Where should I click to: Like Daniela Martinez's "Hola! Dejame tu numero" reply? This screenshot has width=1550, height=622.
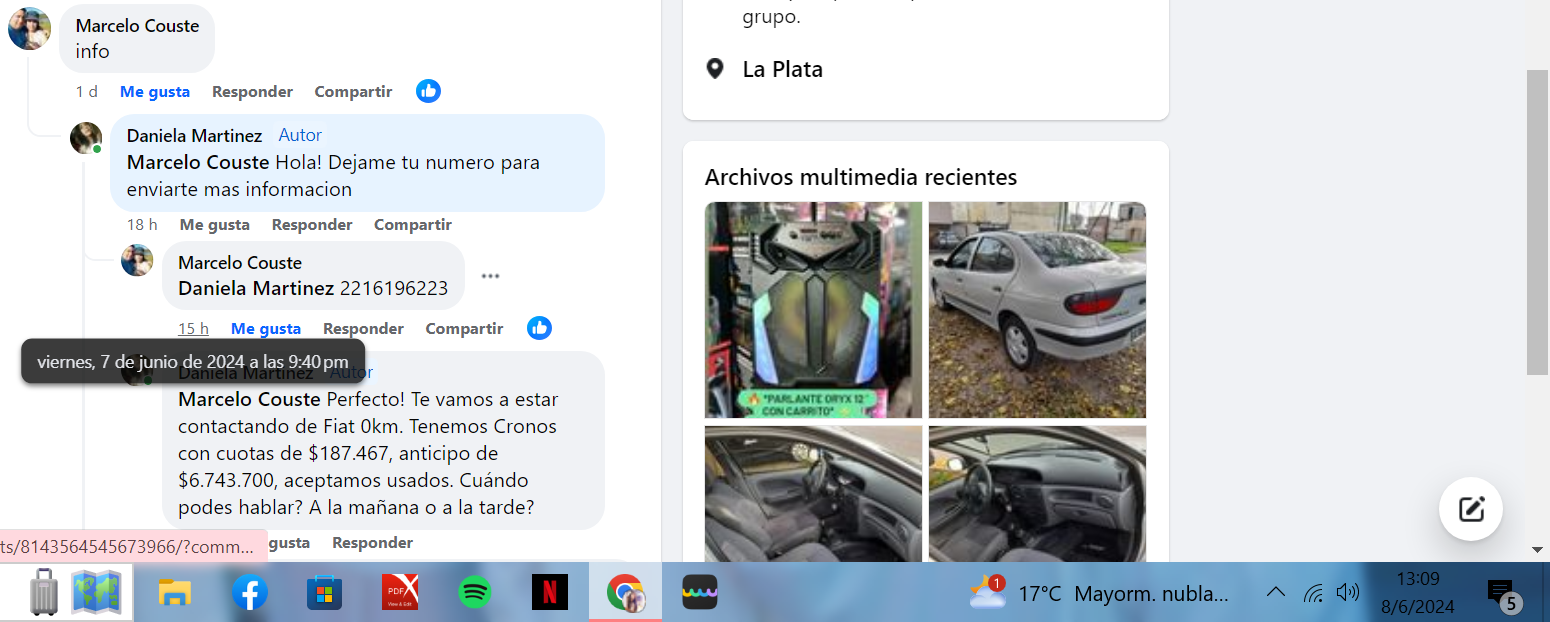pyautogui.click(x=214, y=225)
